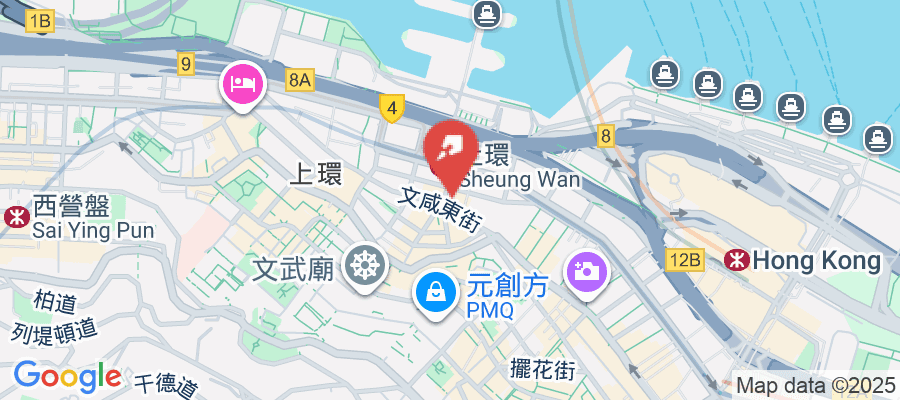Open the PMQ shopping marker
Viewport: 900px width, 400px height.
pos(435,293)
